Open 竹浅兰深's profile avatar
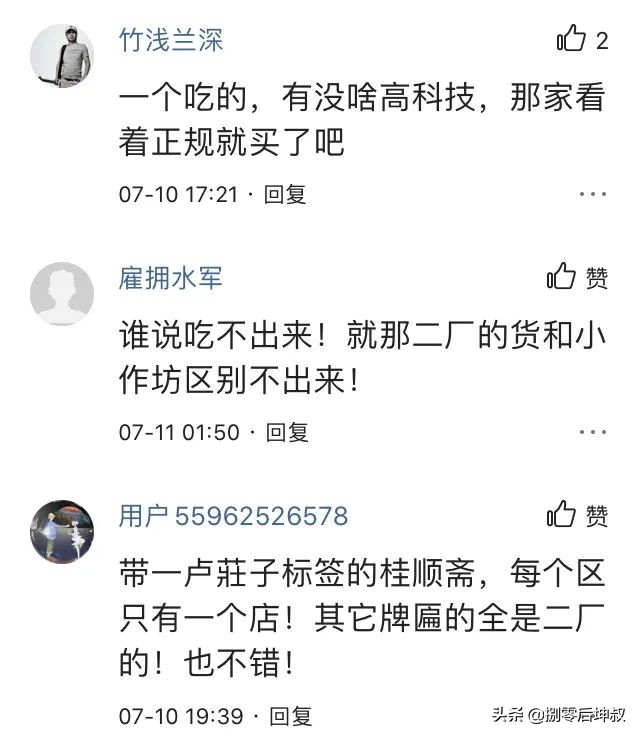Screen dimensions: 640x737 coord(62,56)
